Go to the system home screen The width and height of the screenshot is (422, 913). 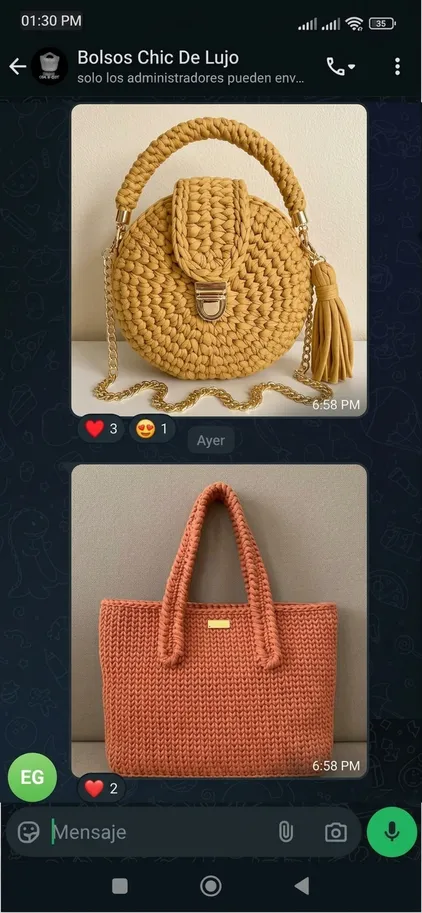(x=211, y=886)
